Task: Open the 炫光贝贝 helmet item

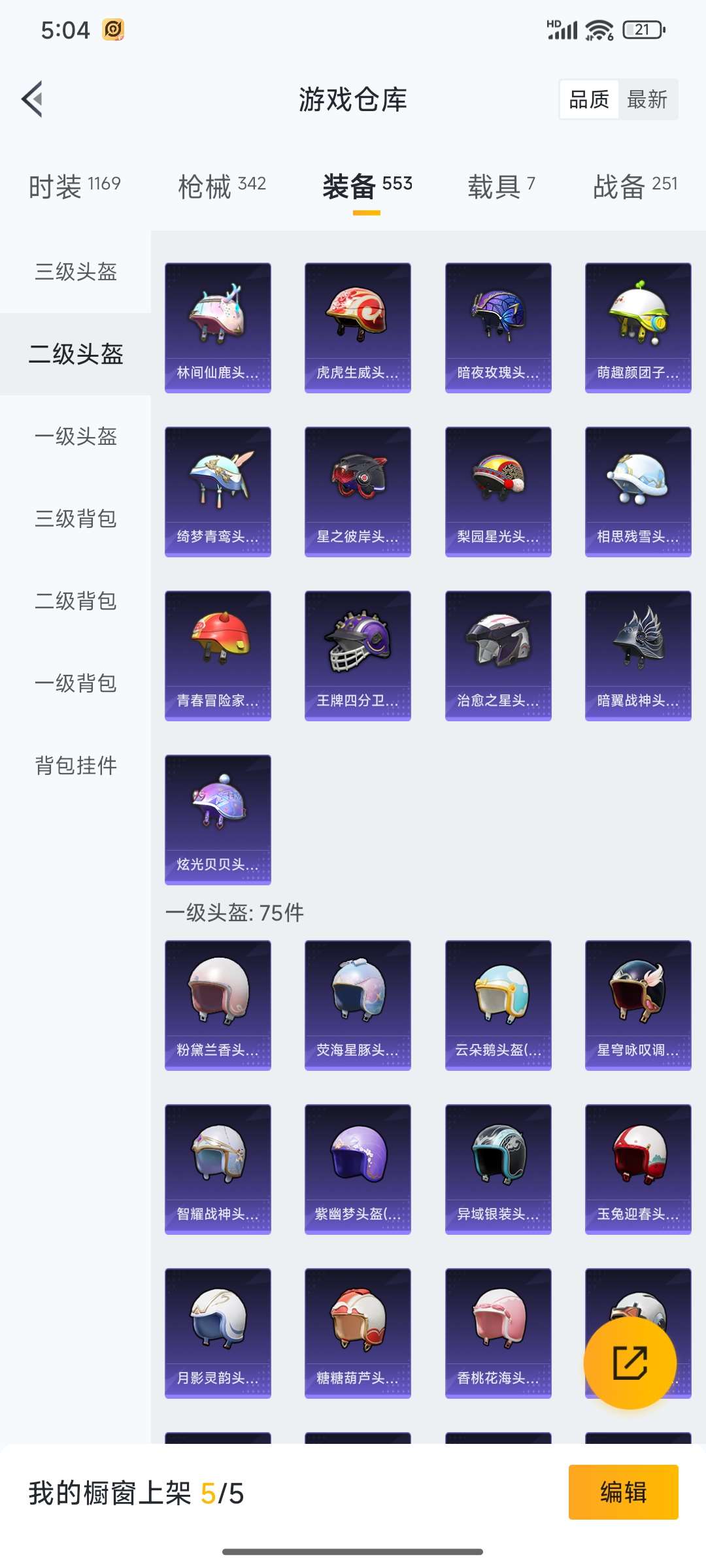Action: (218, 817)
